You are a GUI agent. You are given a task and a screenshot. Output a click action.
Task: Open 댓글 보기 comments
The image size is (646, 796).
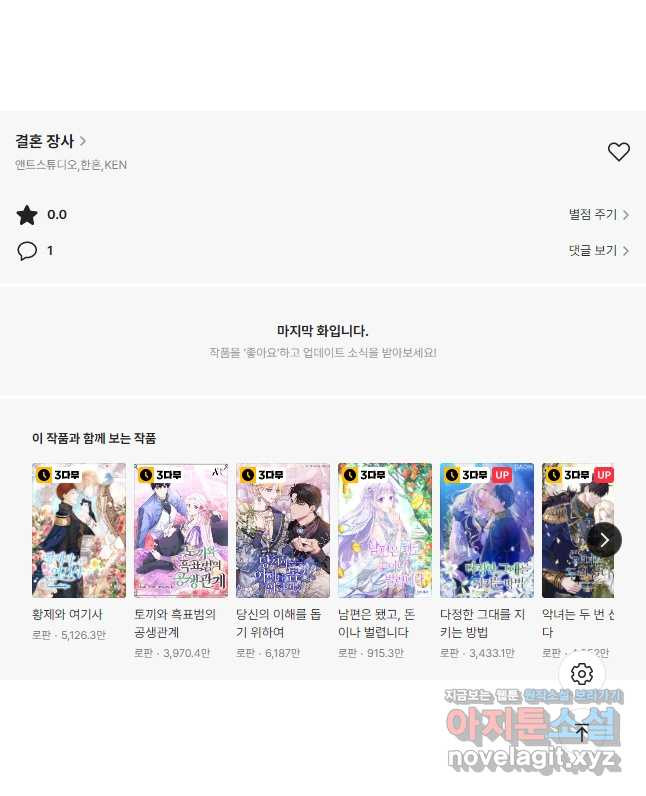click(598, 250)
